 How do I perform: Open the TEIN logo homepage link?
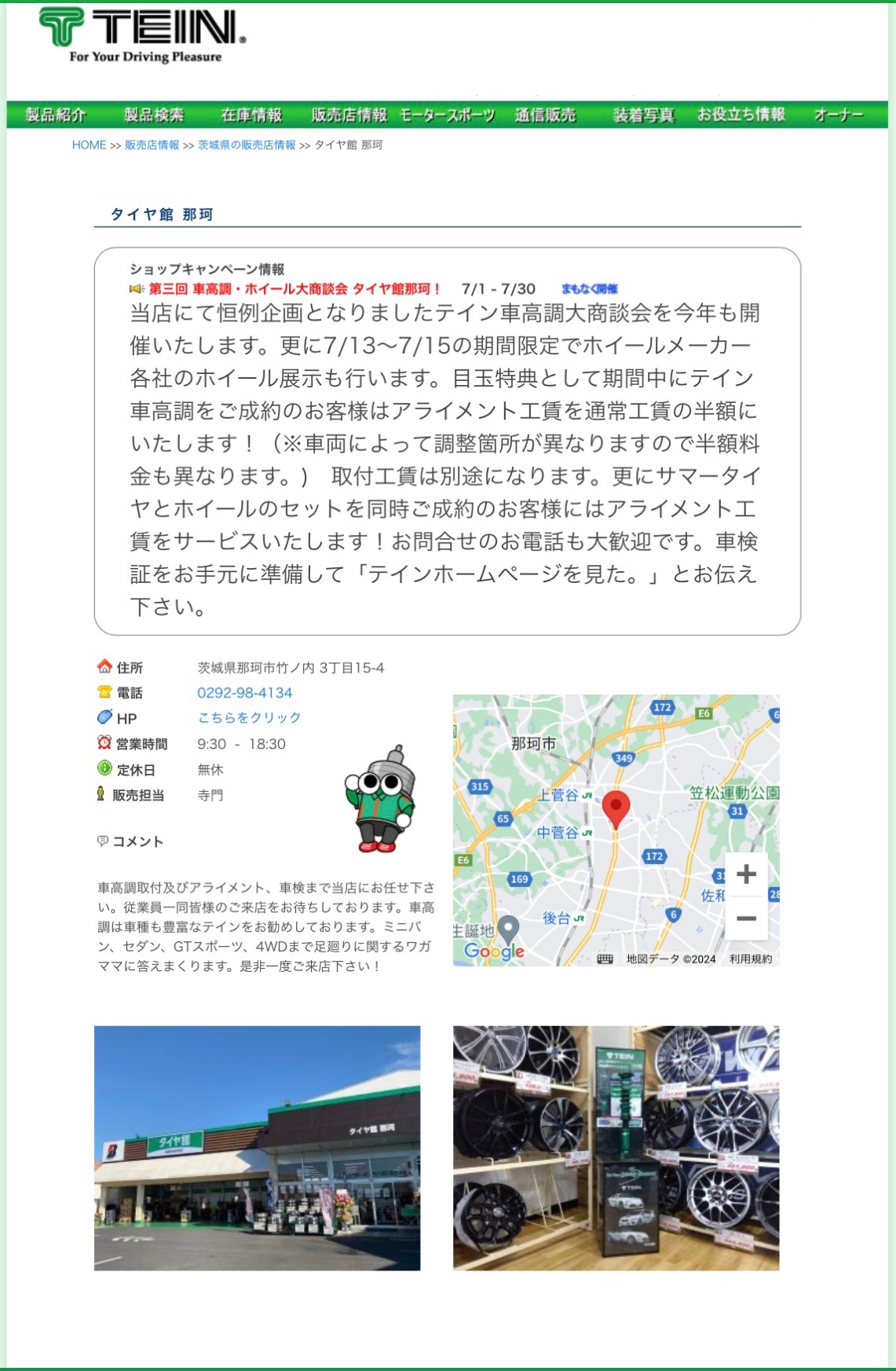143,35
